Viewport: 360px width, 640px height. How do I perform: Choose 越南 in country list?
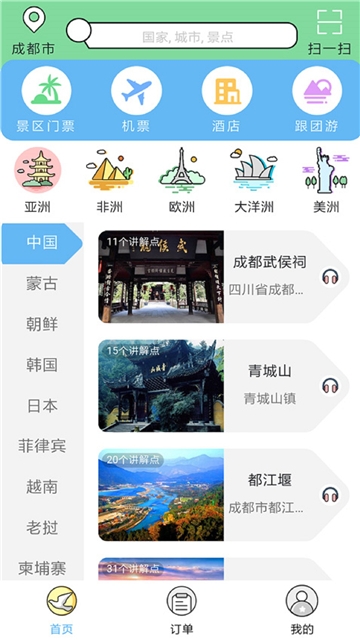point(42,487)
